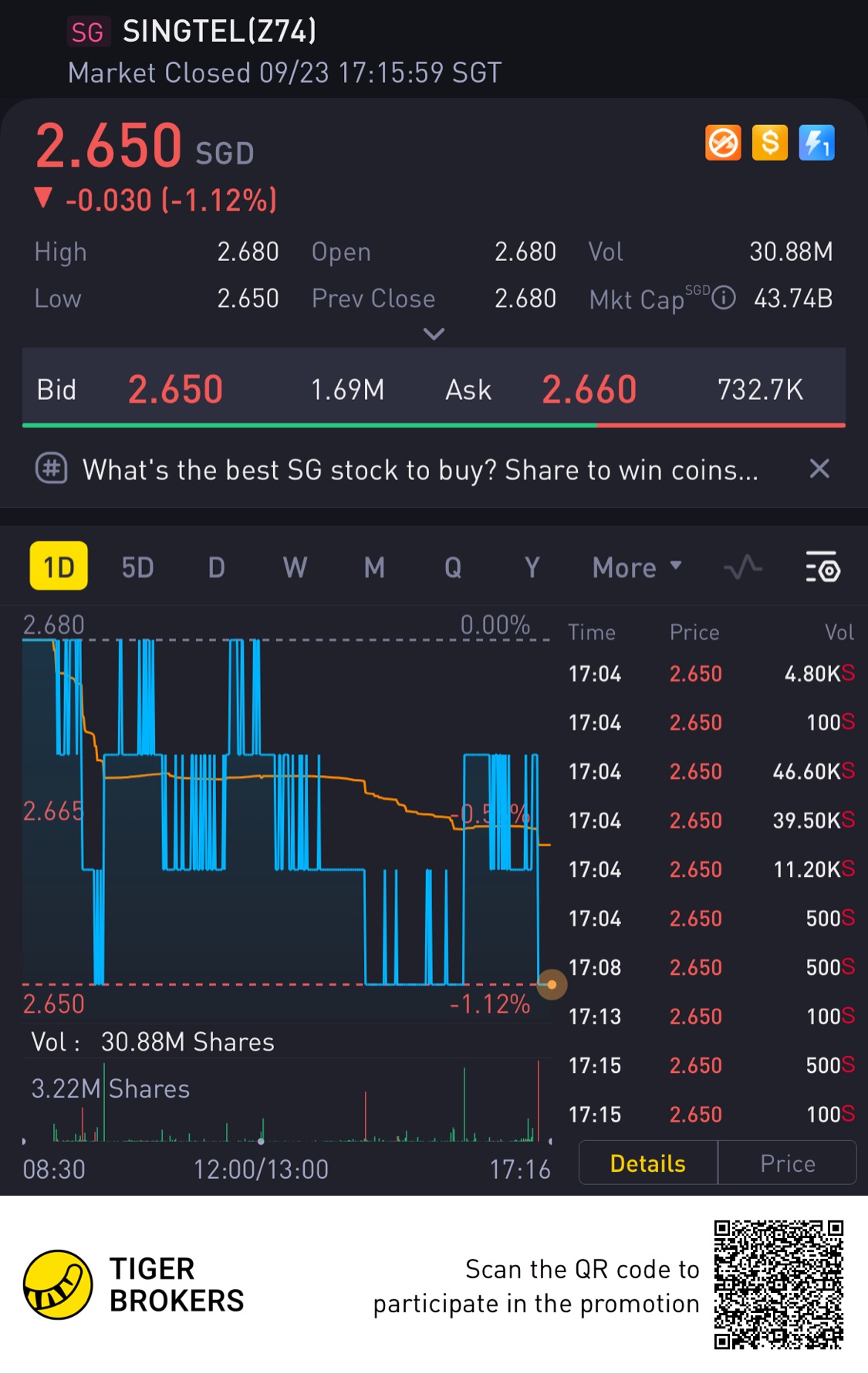The image size is (868, 1374).
Task: Switch to the Price tab
Action: [787, 1162]
